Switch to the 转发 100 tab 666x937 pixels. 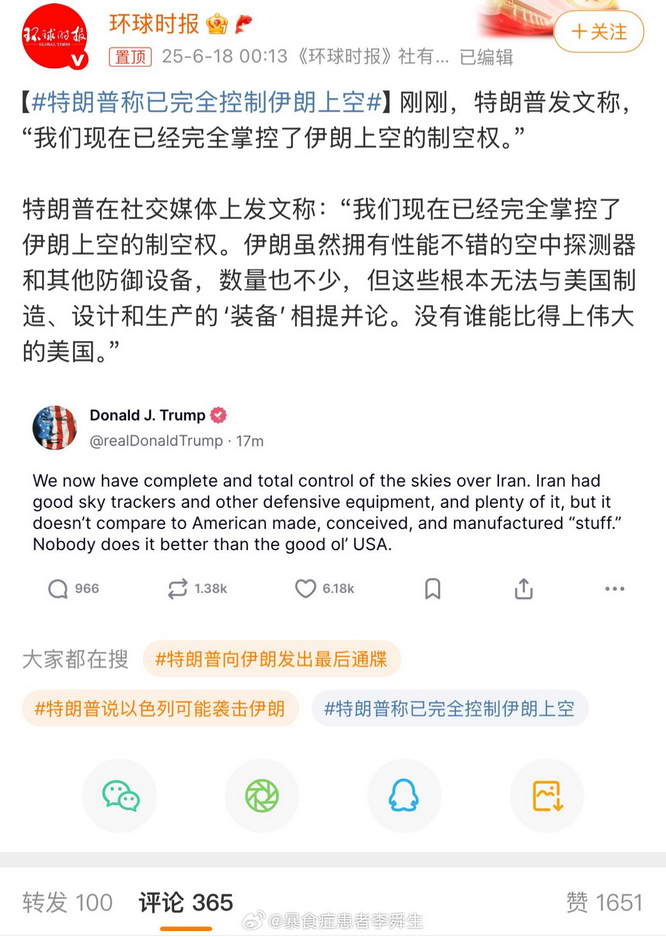pos(67,902)
